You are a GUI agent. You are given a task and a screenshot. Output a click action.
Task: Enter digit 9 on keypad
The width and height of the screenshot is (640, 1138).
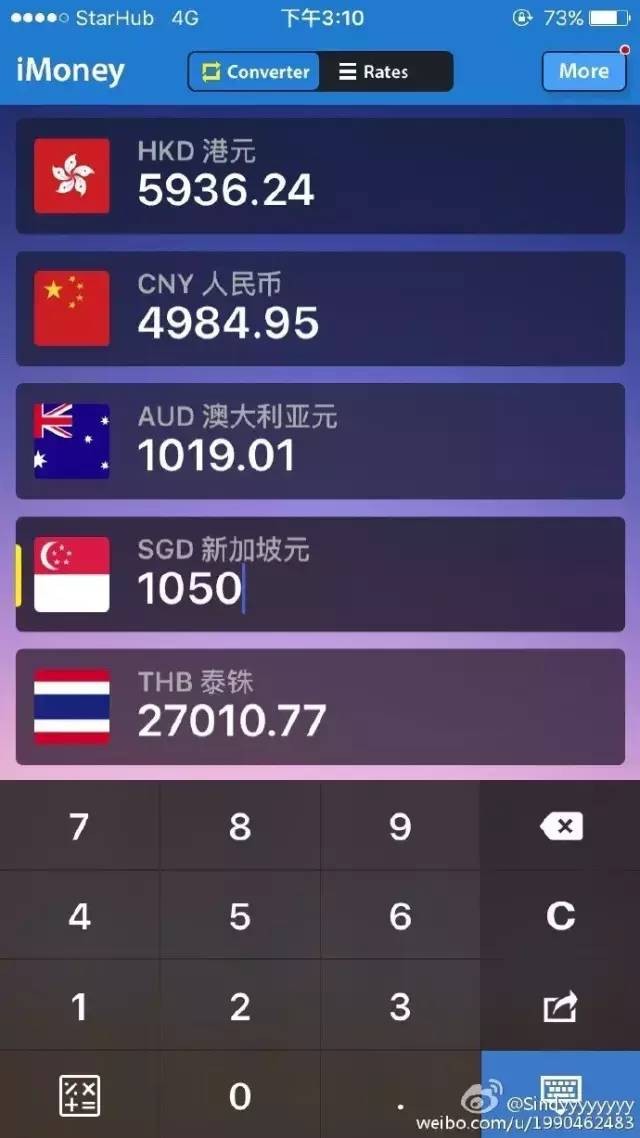point(400,826)
